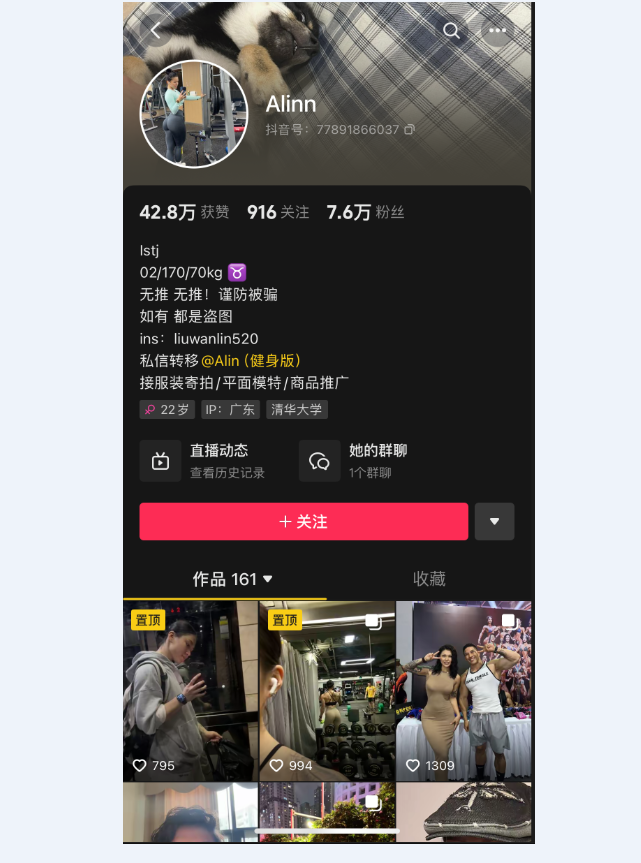Follow Alinn with the red 关注 button
Image resolution: width=641 pixels, height=863 pixels.
[x=303, y=522]
